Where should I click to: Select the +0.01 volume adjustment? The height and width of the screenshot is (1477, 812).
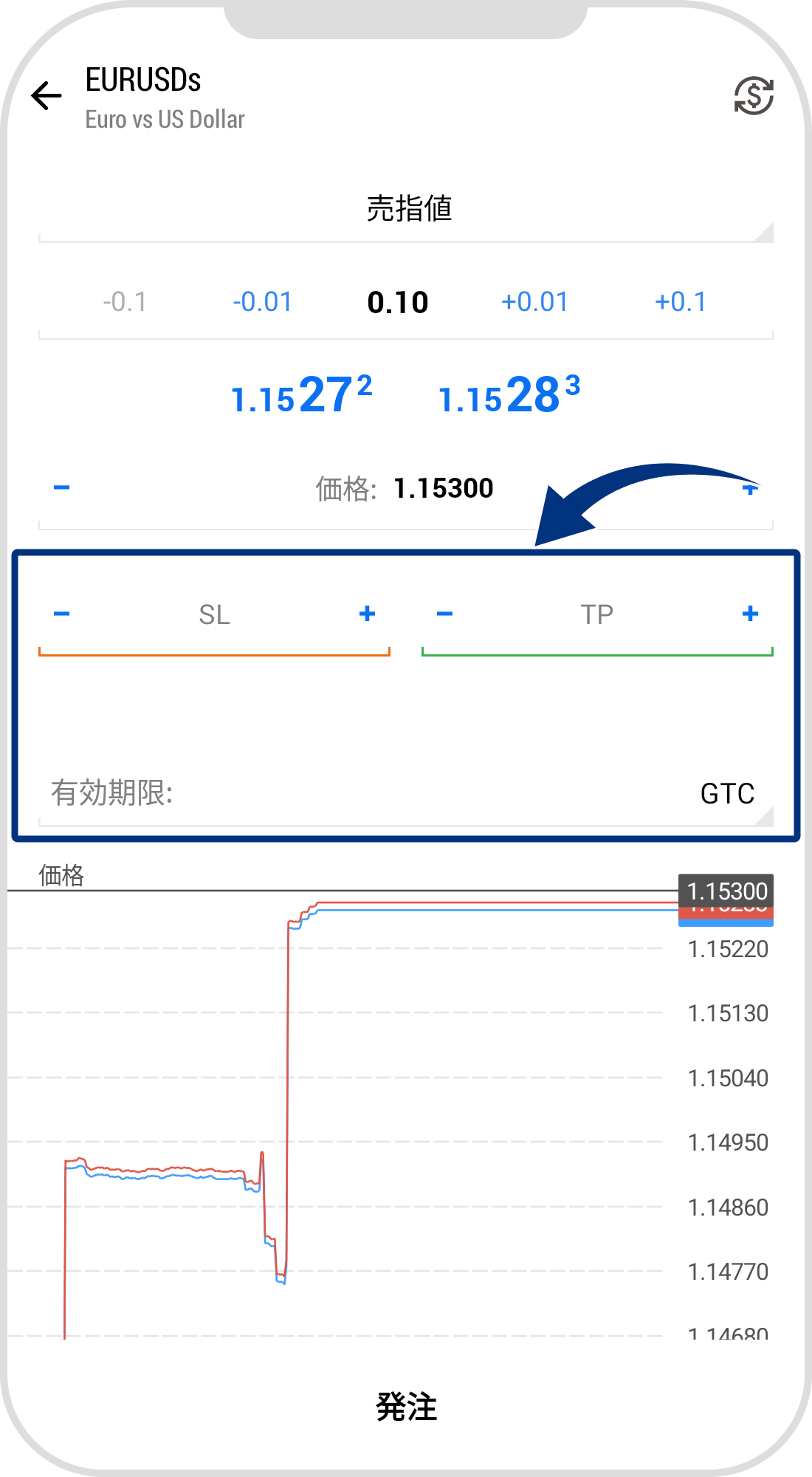coord(537,301)
